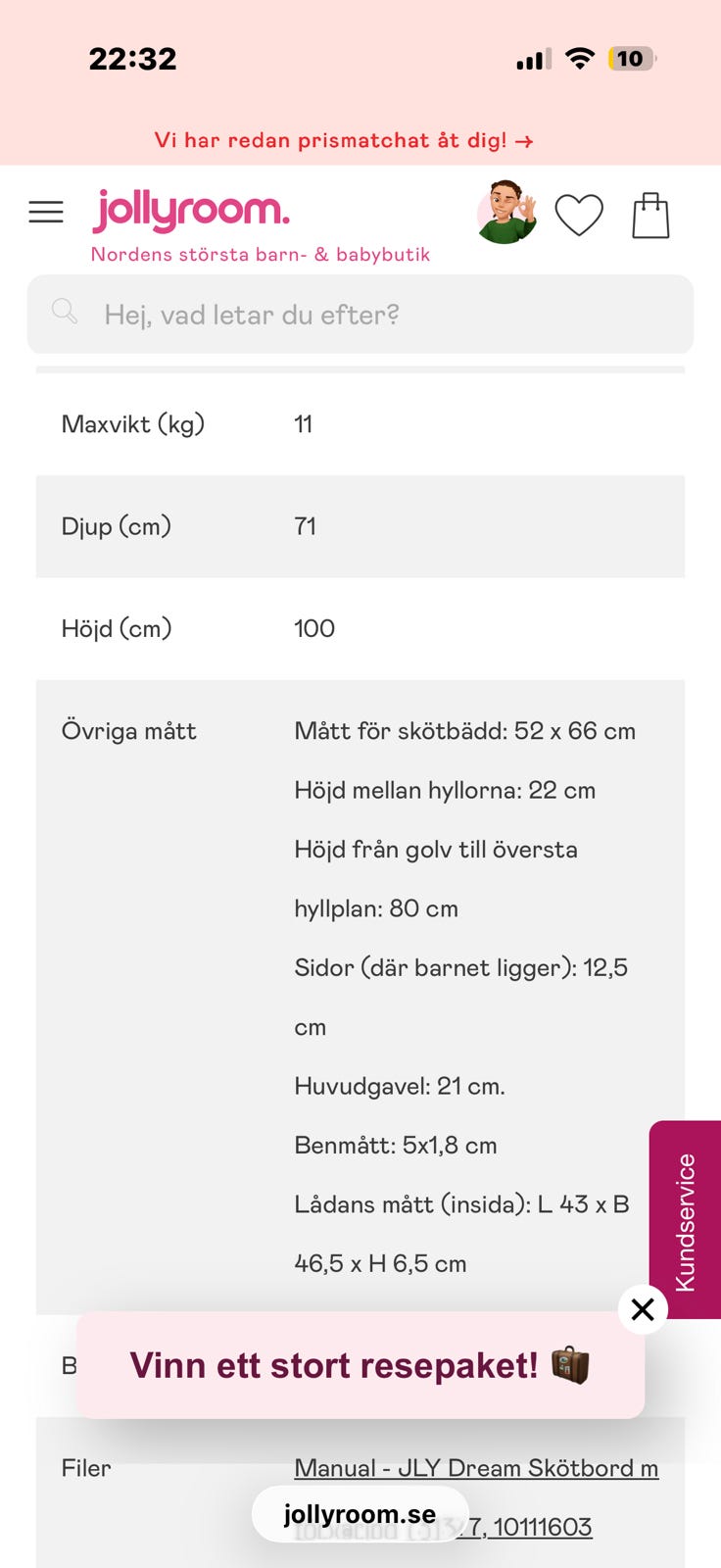Open the shopping bag
Viewport: 721px width, 1568px height.
pos(650,215)
